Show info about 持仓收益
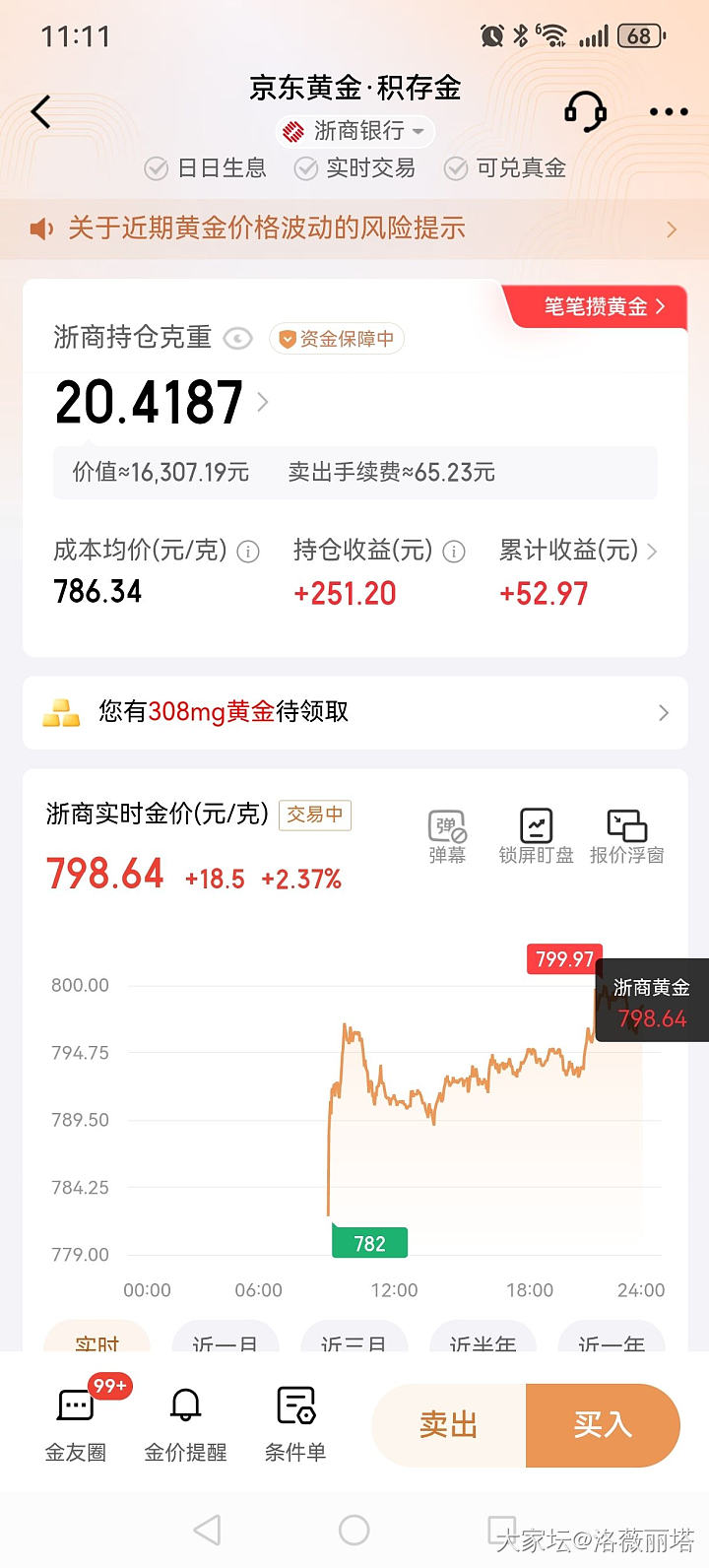Screen dimensions: 709x1568 tap(454, 552)
